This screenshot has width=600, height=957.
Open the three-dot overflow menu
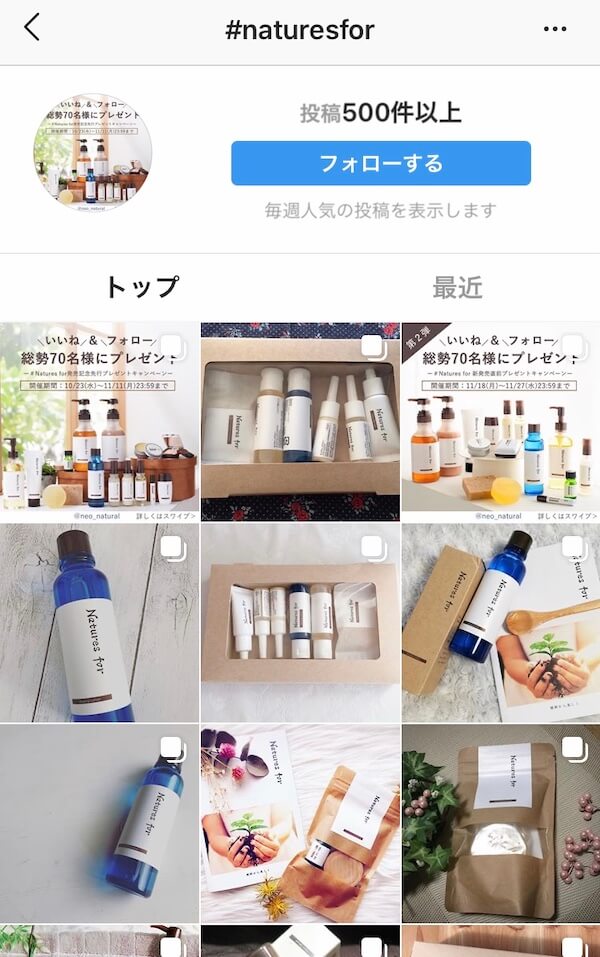click(x=555, y=29)
